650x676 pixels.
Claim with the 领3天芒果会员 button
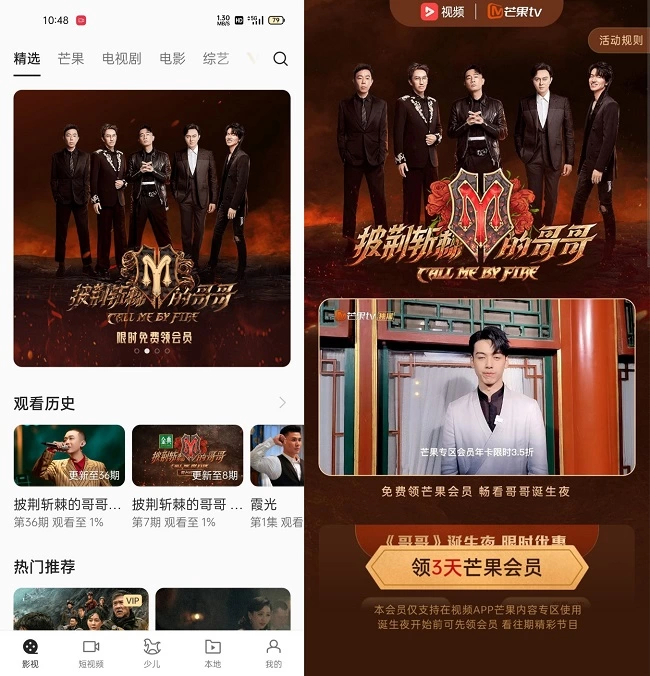477,567
